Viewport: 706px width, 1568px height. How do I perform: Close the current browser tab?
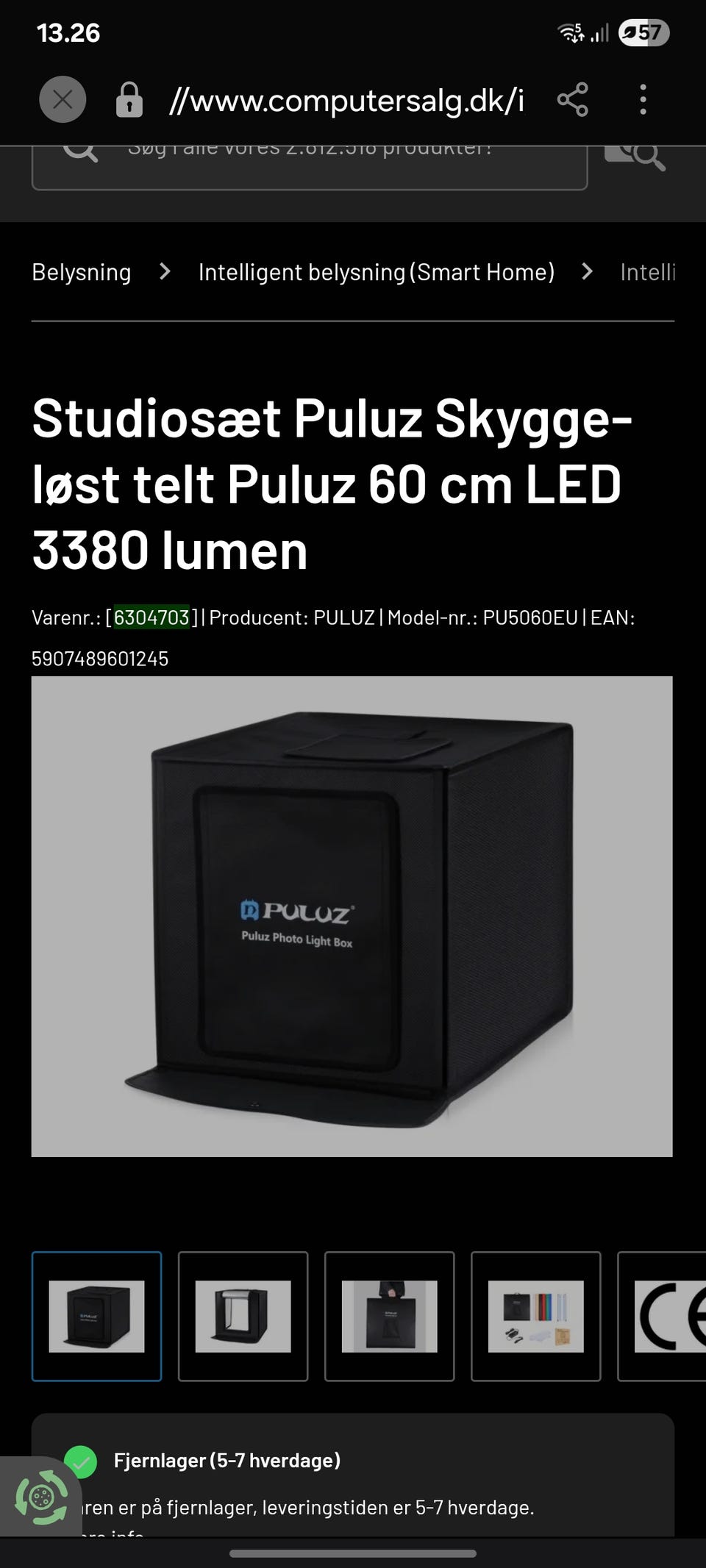(63, 99)
